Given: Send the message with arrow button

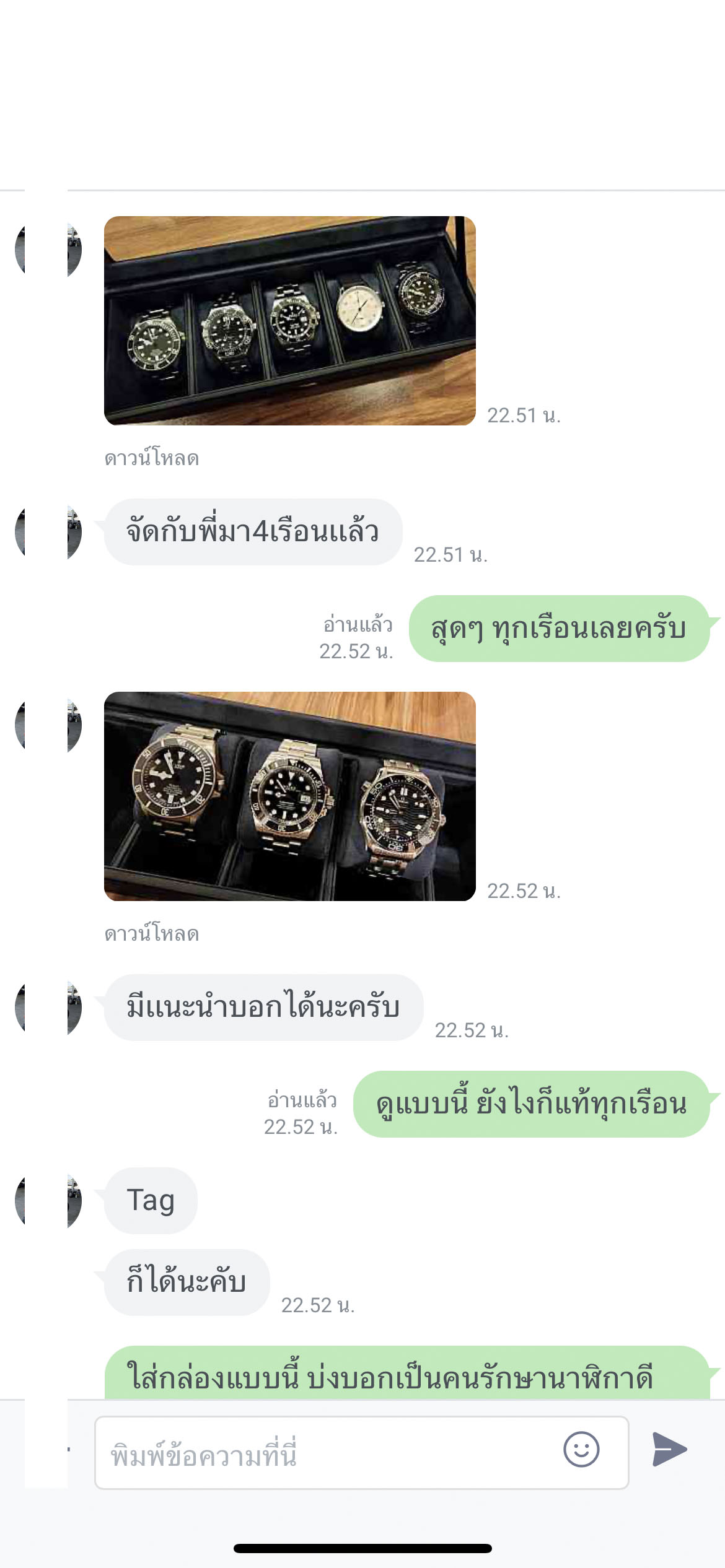Looking at the screenshot, I should [x=669, y=1450].
